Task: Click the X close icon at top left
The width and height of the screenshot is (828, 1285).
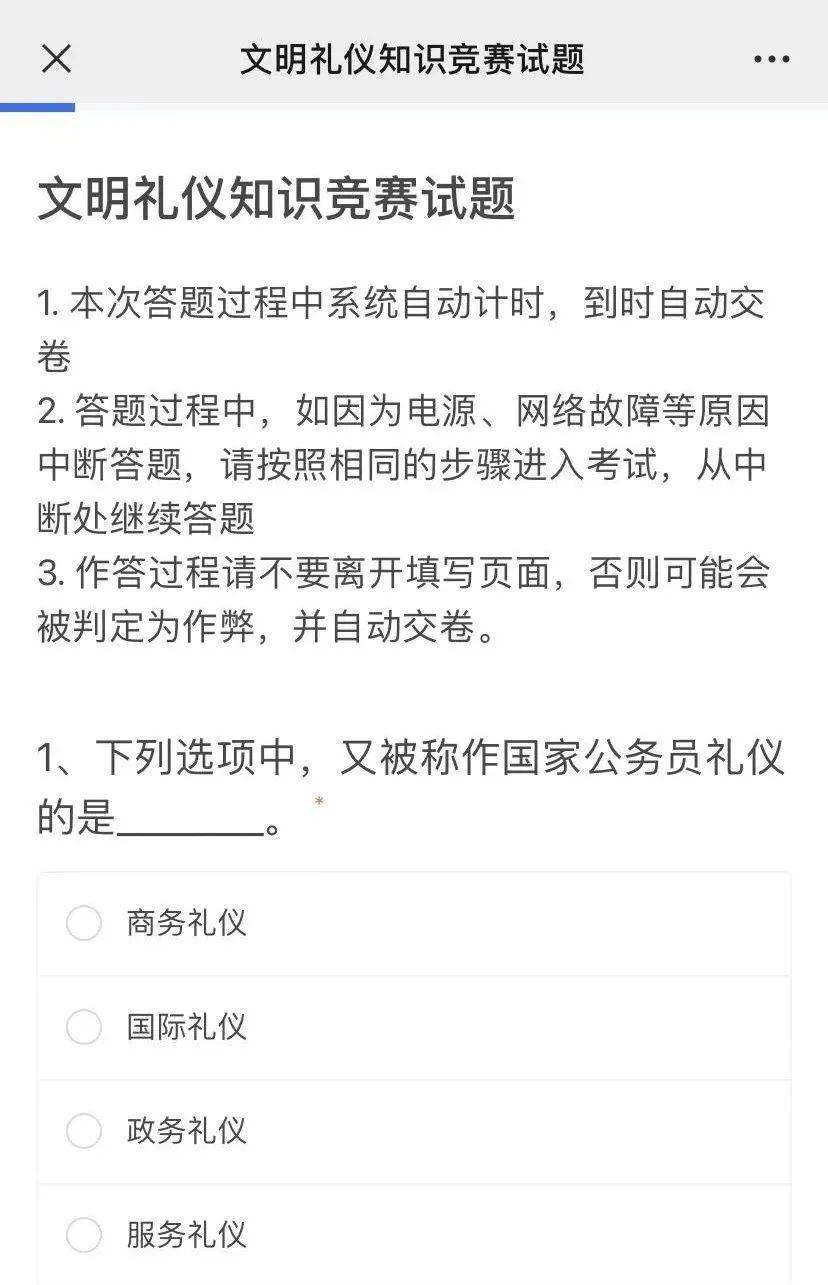Action: pos(57,60)
